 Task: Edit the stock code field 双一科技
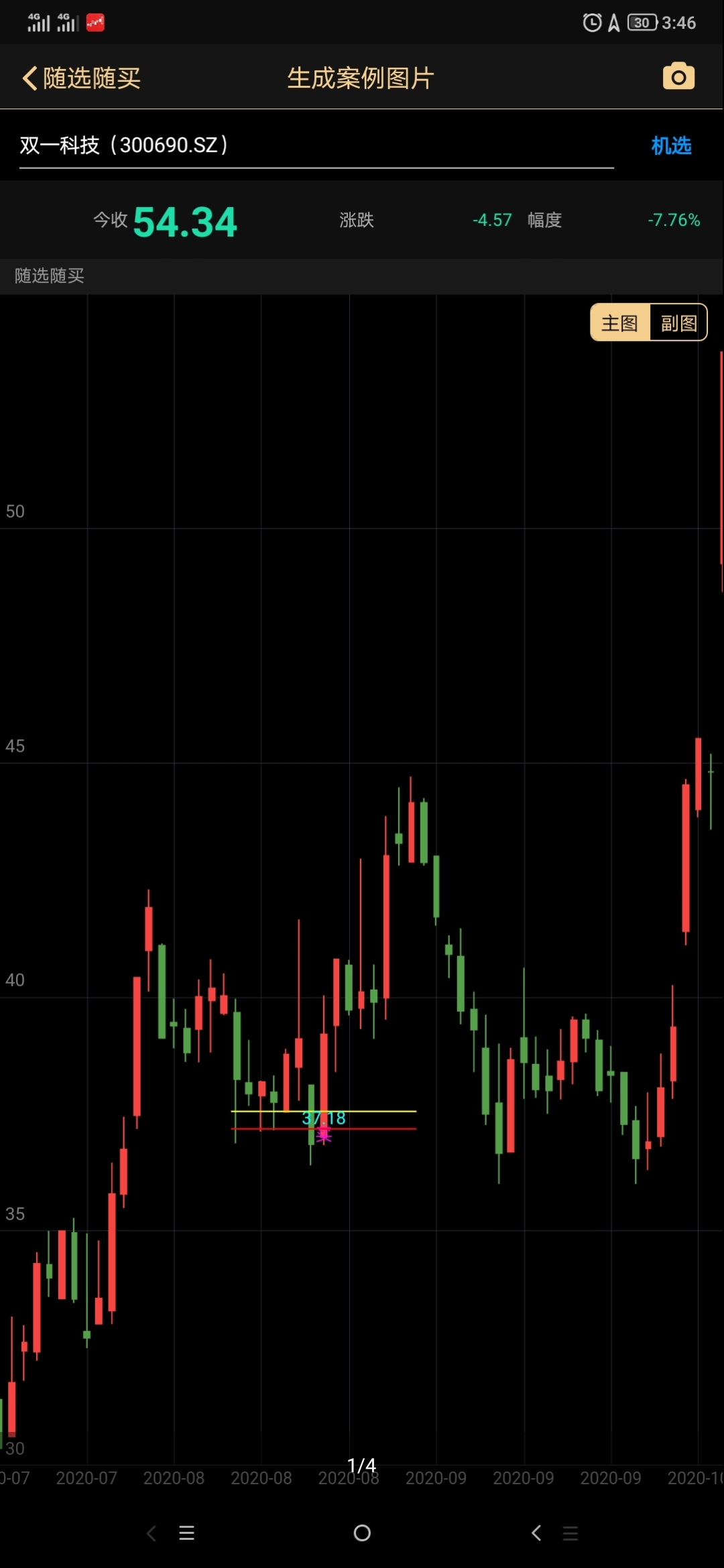315,145
